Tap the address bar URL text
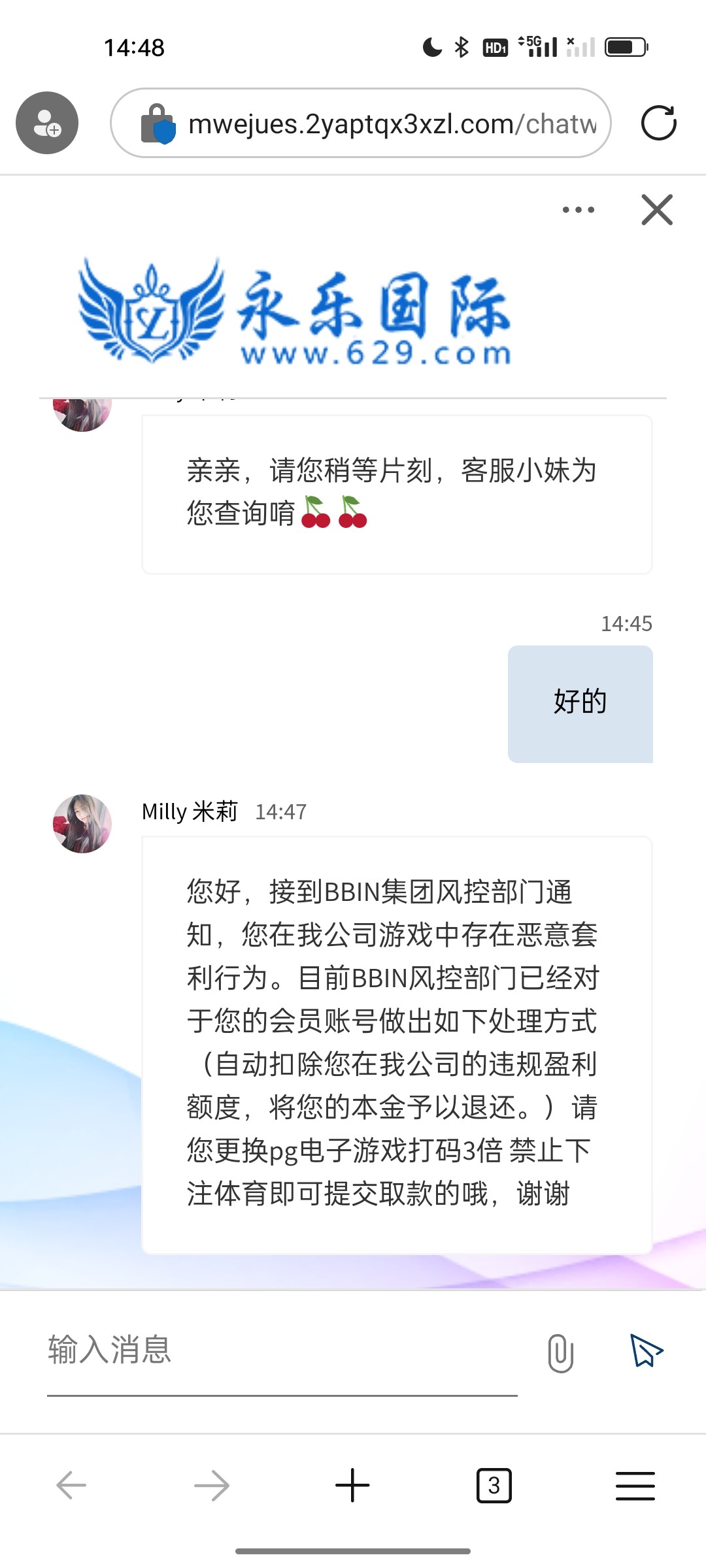 coord(392,124)
